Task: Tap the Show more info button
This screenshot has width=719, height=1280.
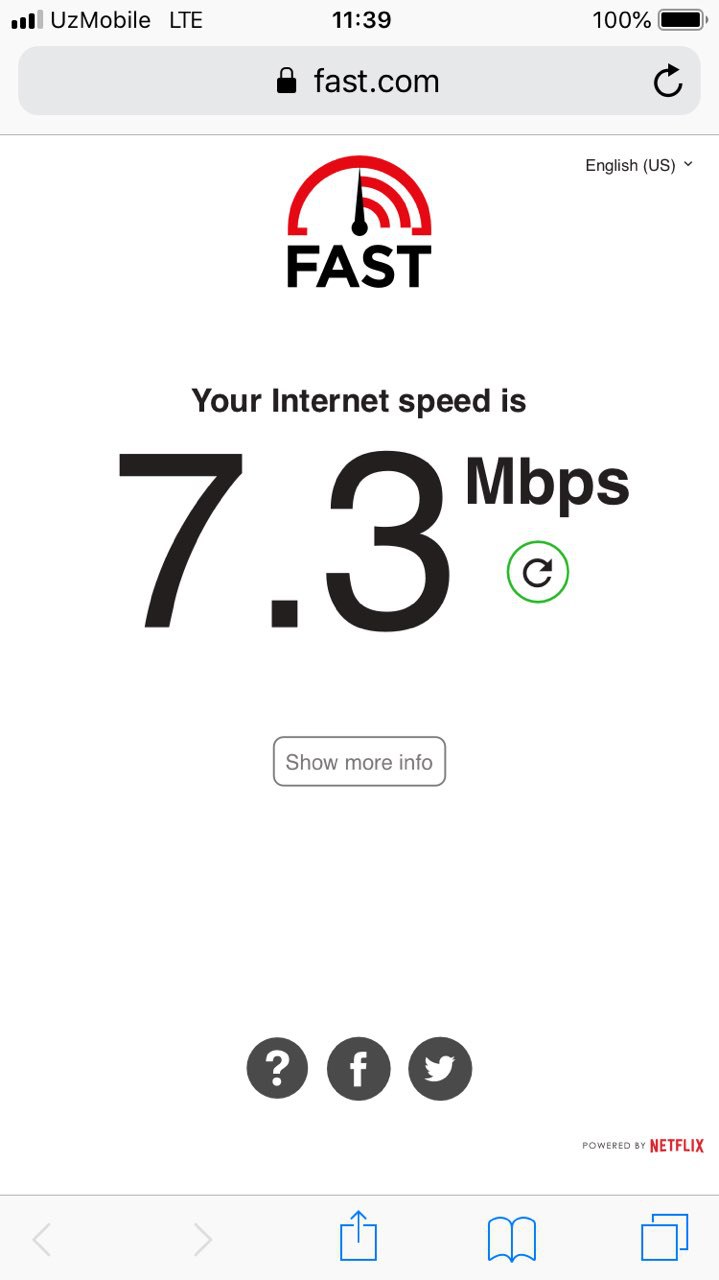Action: click(x=359, y=762)
